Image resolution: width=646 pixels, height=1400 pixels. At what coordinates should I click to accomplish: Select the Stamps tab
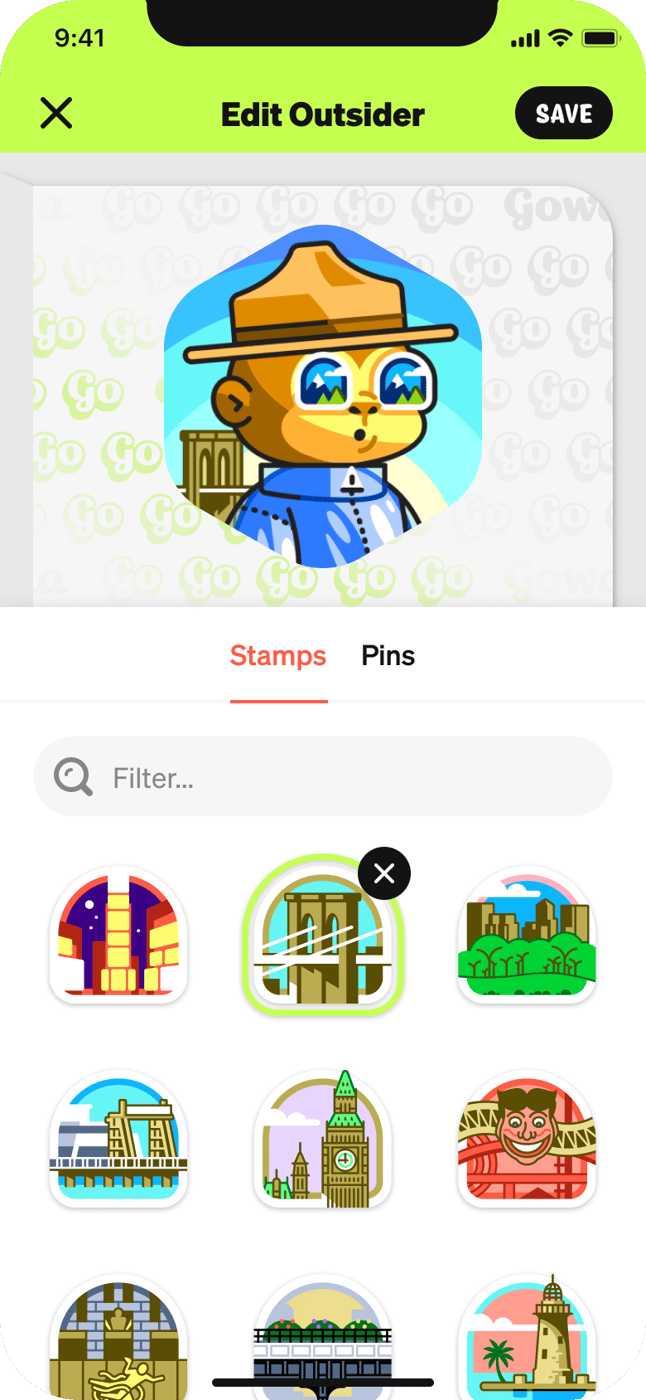(x=278, y=656)
